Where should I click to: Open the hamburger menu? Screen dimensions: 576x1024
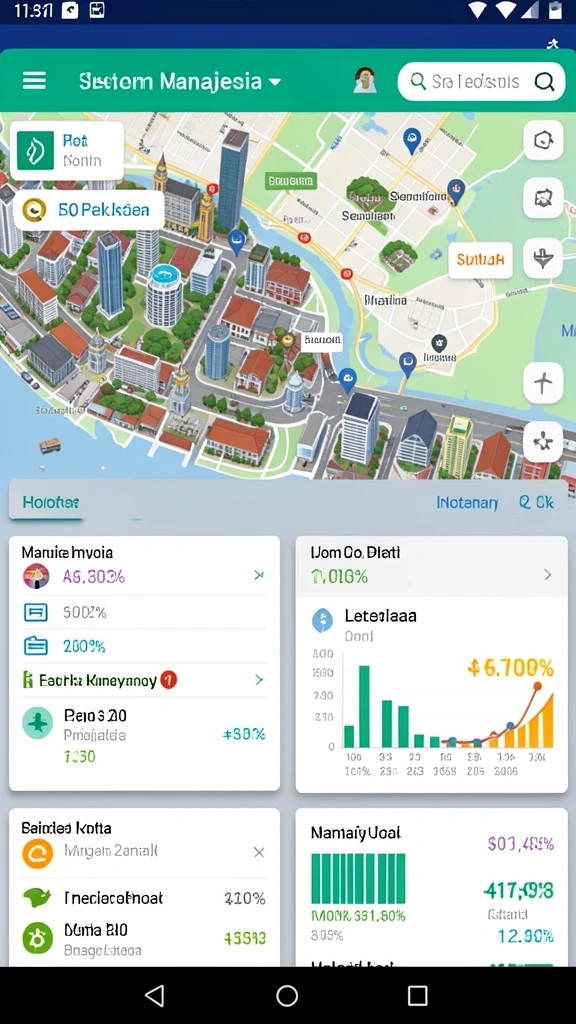tap(34, 81)
